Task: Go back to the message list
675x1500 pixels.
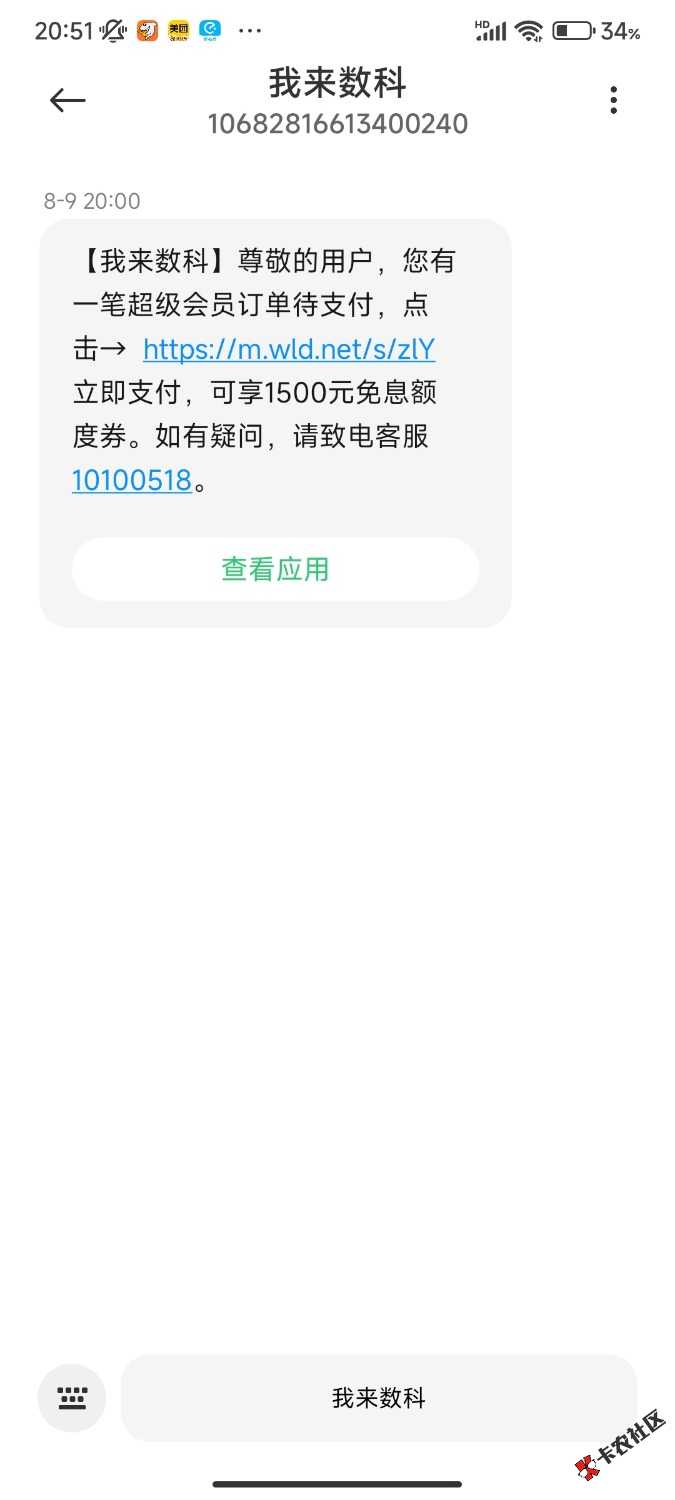Action: click(x=67, y=100)
